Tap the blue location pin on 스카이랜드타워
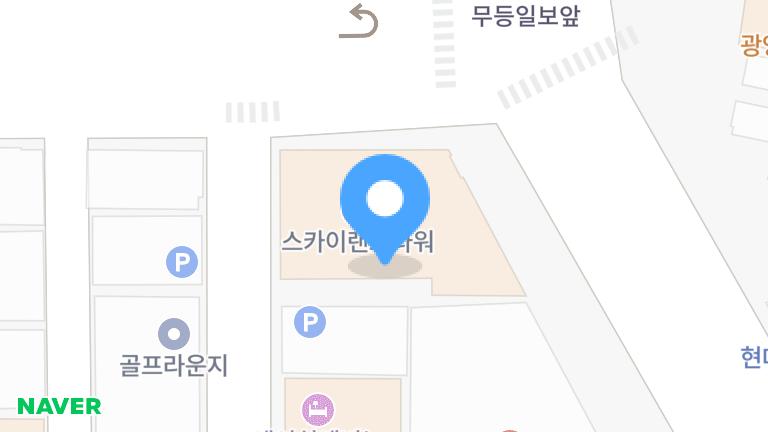768x432 pixels. click(385, 201)
